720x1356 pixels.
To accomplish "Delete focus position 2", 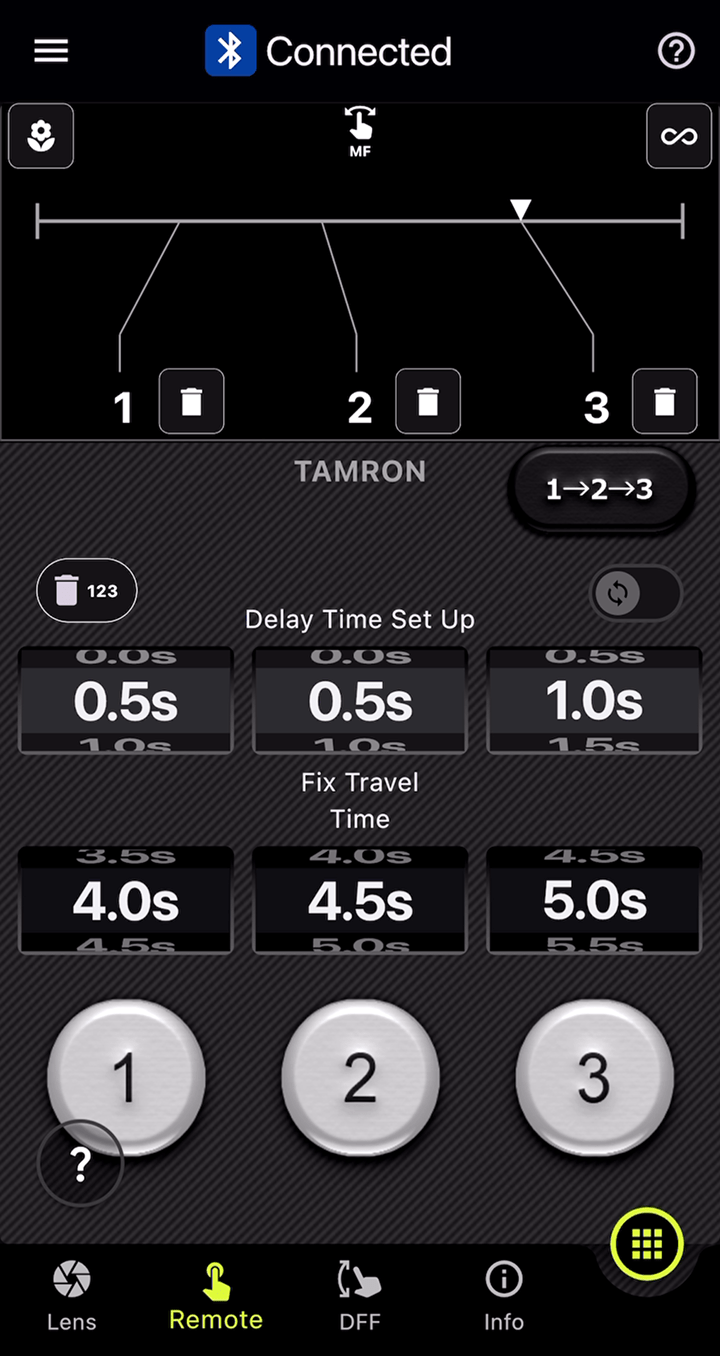I will point(428,402).
